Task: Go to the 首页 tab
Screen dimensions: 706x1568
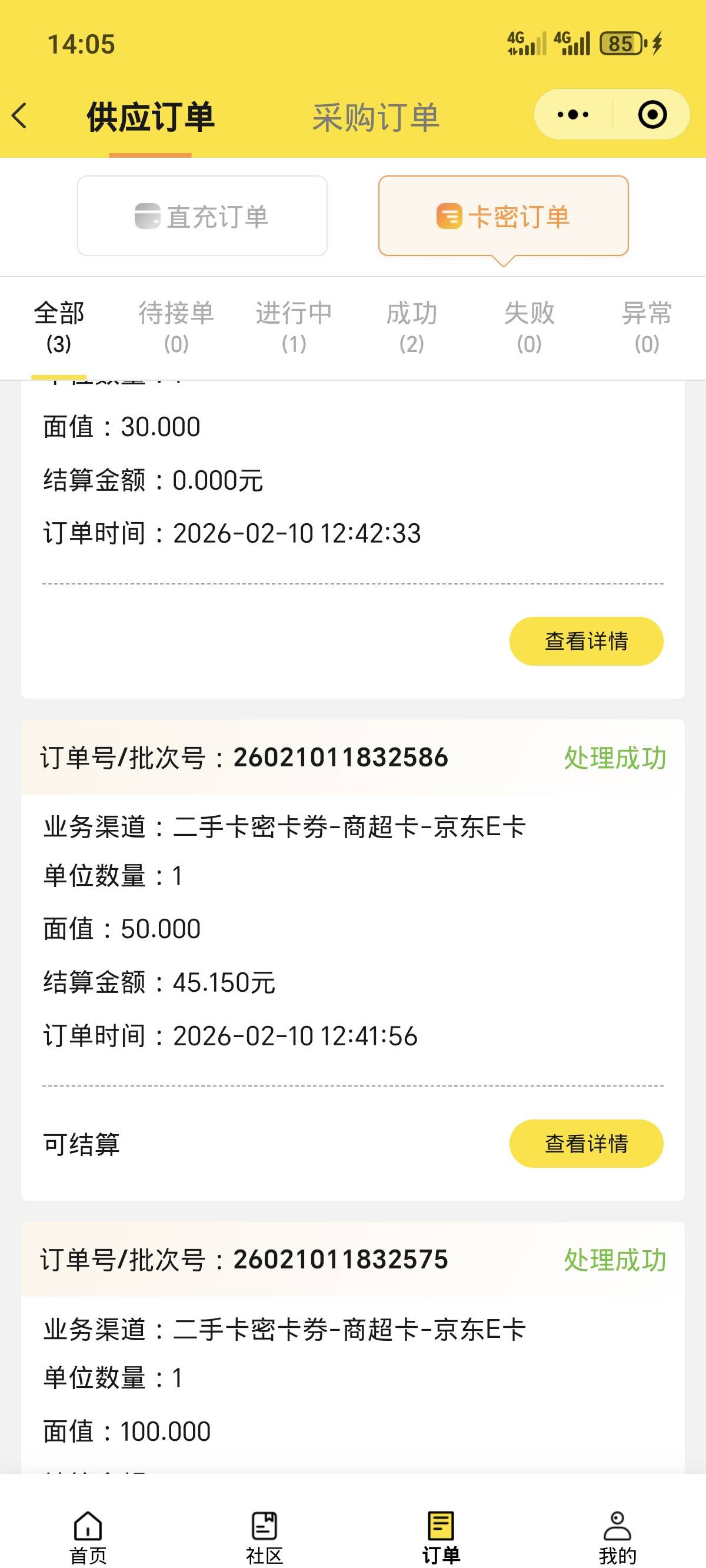Action: pos(88,1537)
